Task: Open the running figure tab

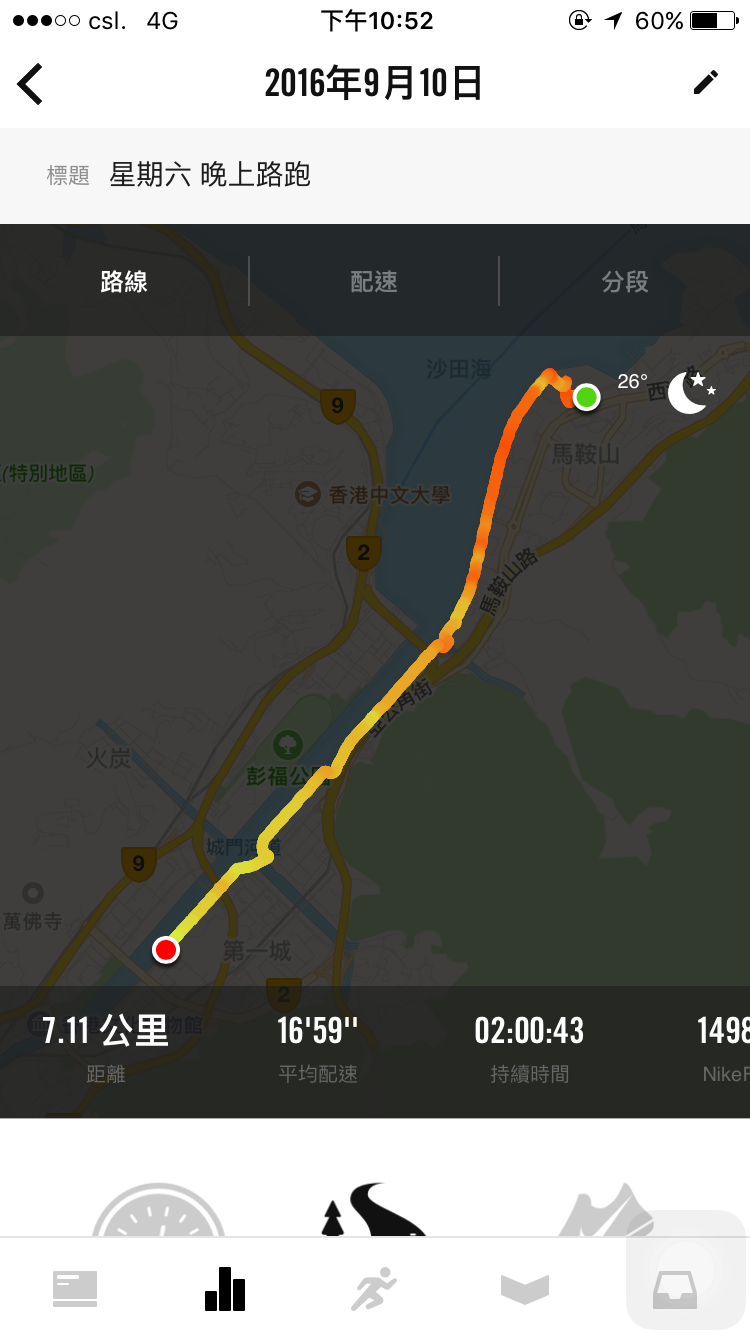Action: [x=374, y=1288]
